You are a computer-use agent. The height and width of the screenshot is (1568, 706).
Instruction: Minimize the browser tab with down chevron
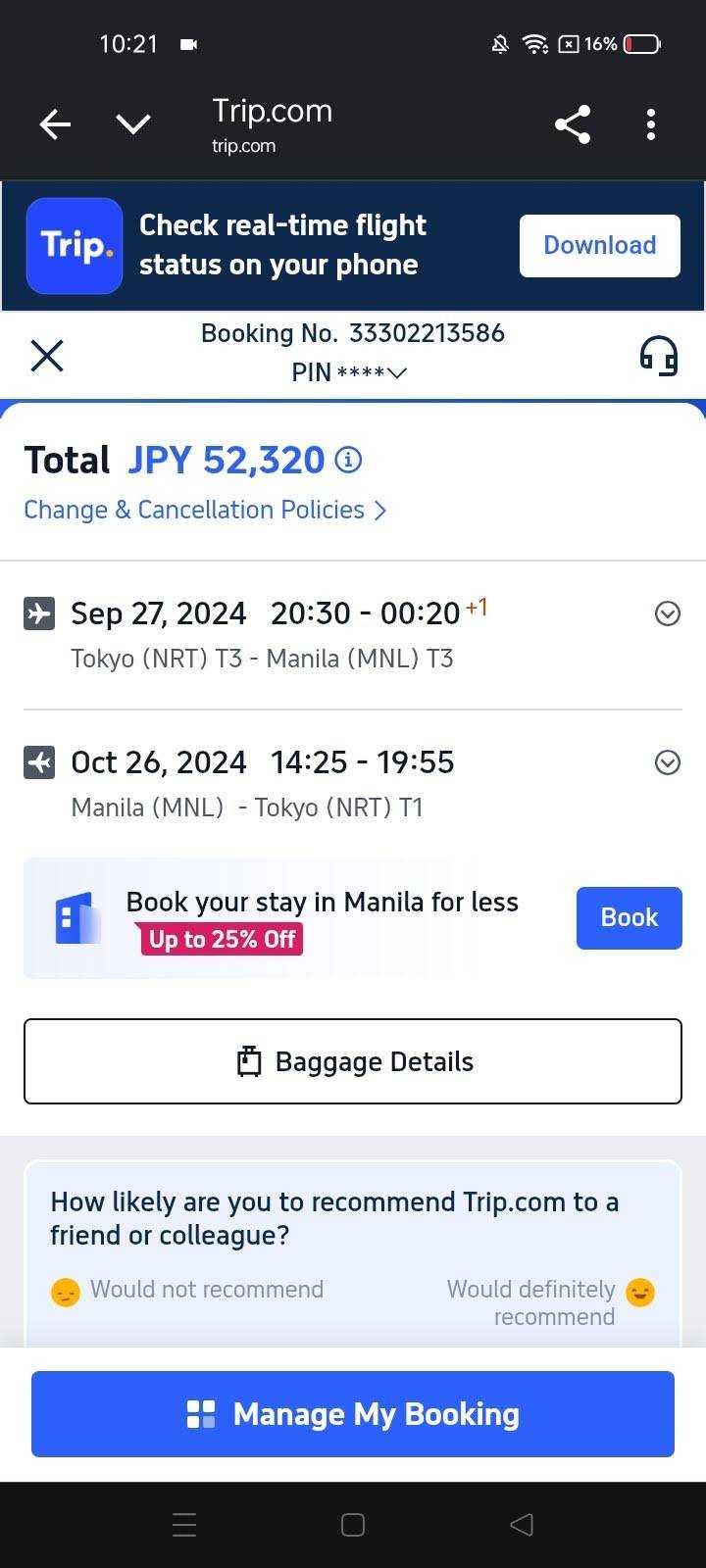coord(133,124)
